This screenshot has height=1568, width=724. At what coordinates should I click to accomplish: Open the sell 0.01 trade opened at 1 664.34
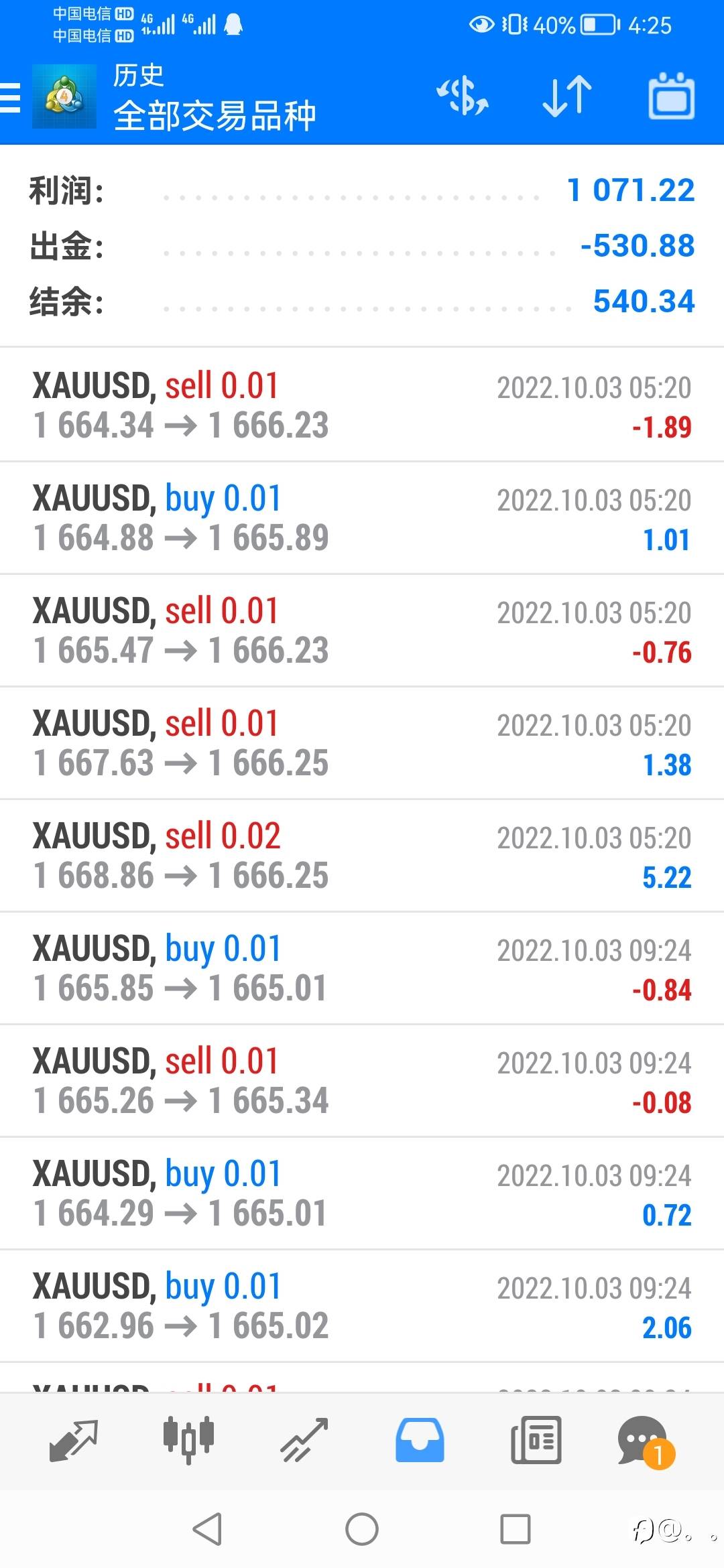click(x=362, y=405)
